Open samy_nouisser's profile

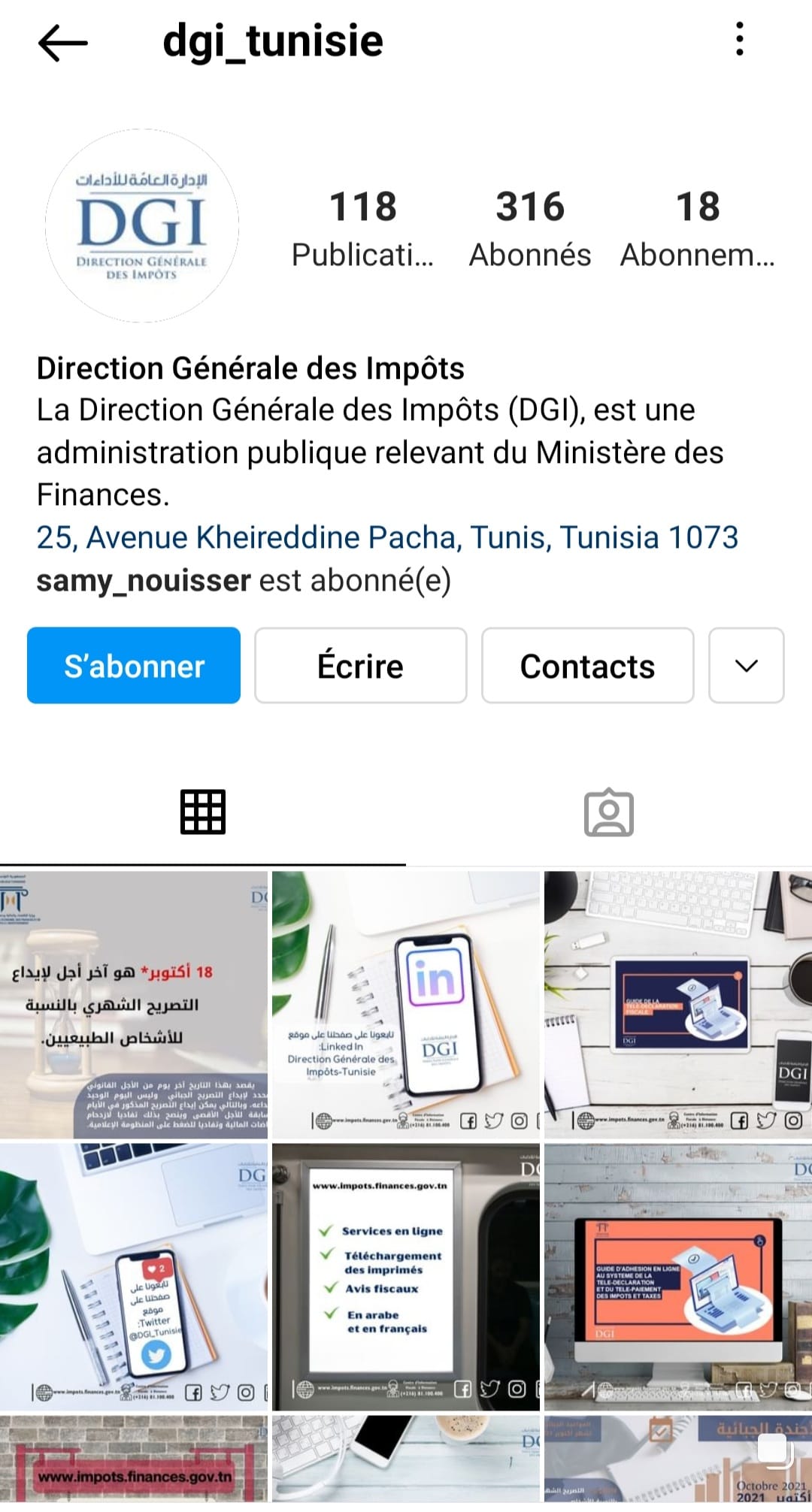[144, 580]
